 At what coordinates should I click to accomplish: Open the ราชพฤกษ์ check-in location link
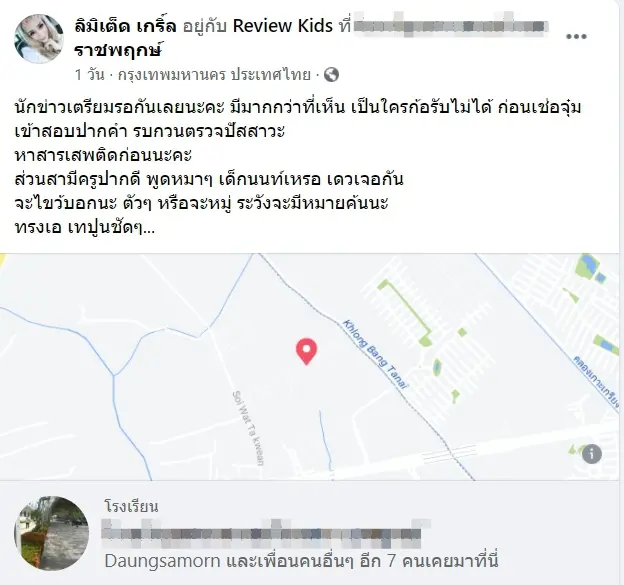tap(118, 48)
